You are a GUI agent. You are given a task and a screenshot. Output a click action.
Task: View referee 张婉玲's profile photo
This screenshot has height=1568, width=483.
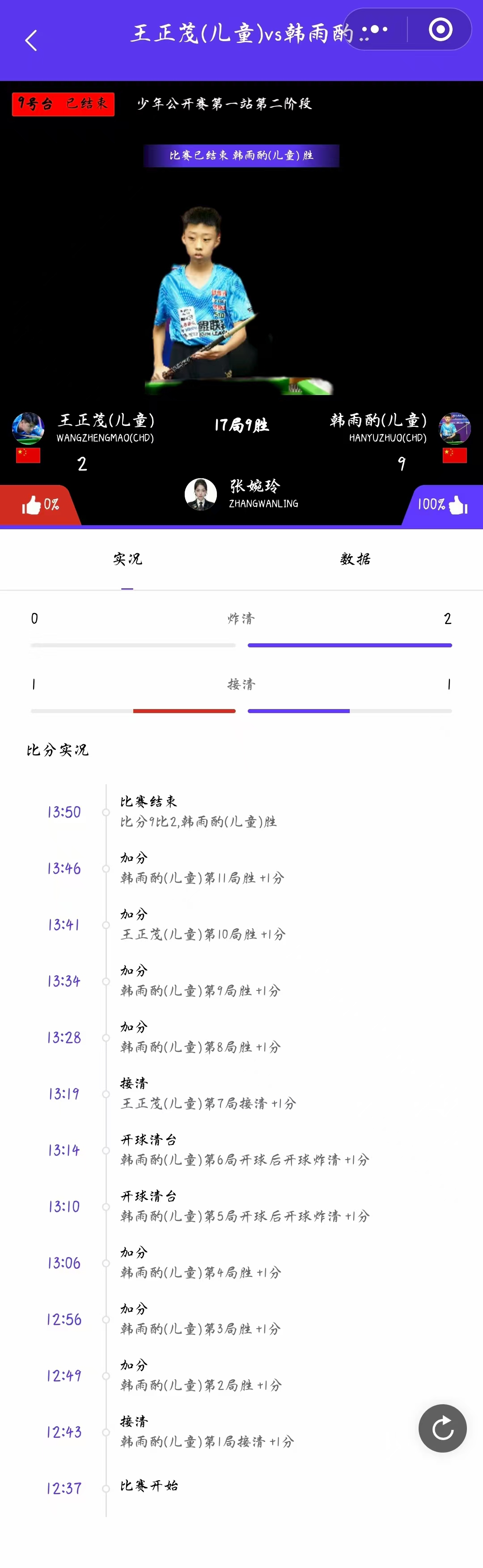[x=201, y=493]
